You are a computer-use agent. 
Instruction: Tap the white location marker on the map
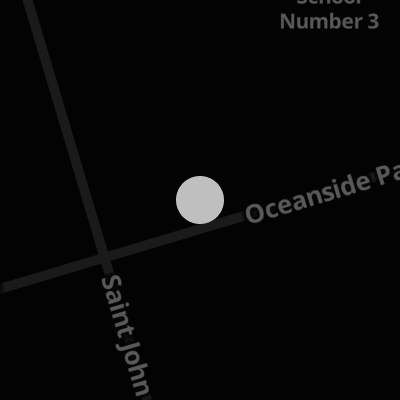[200, 200]
